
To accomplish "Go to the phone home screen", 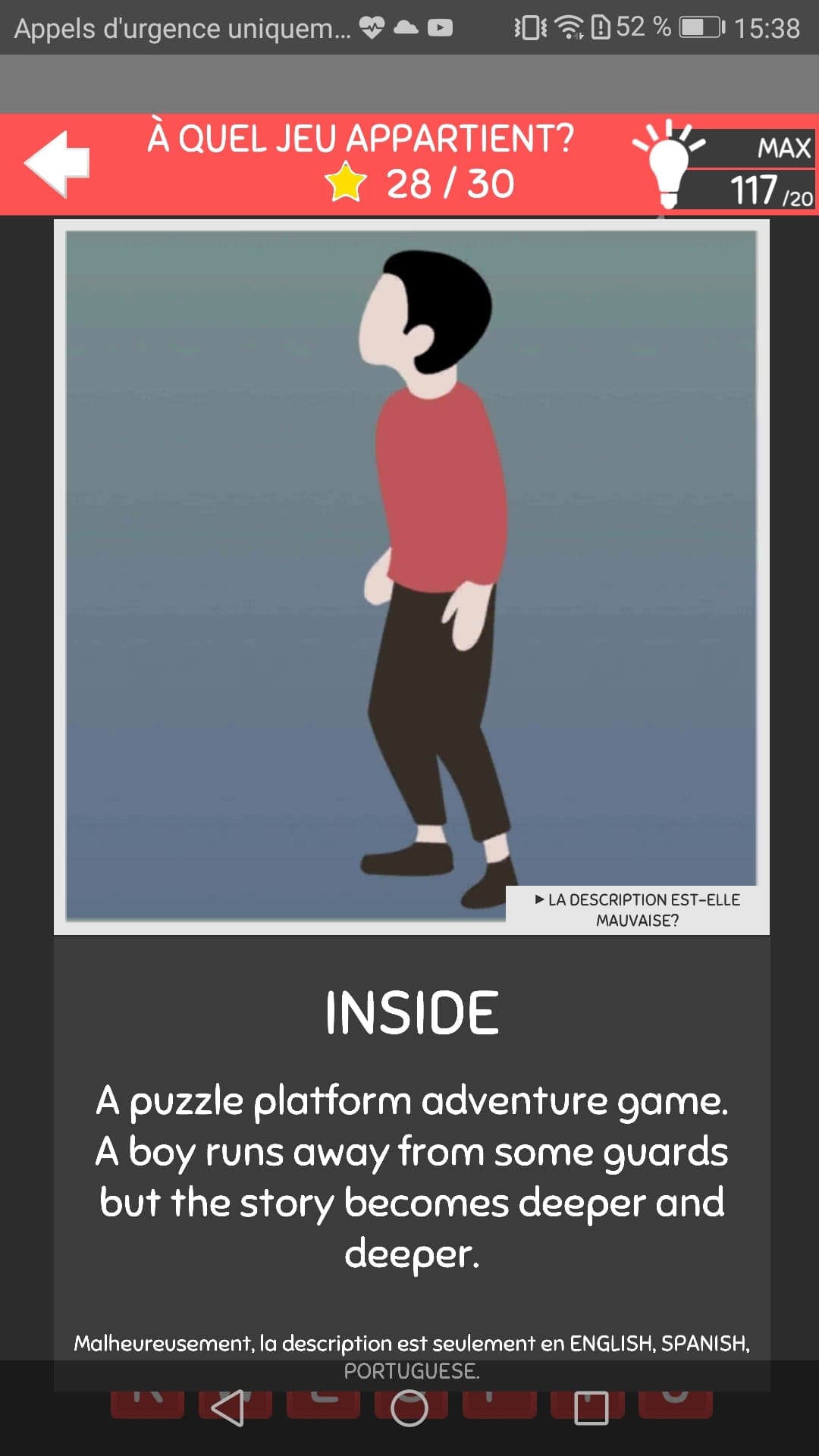I will pos(409,1408).
